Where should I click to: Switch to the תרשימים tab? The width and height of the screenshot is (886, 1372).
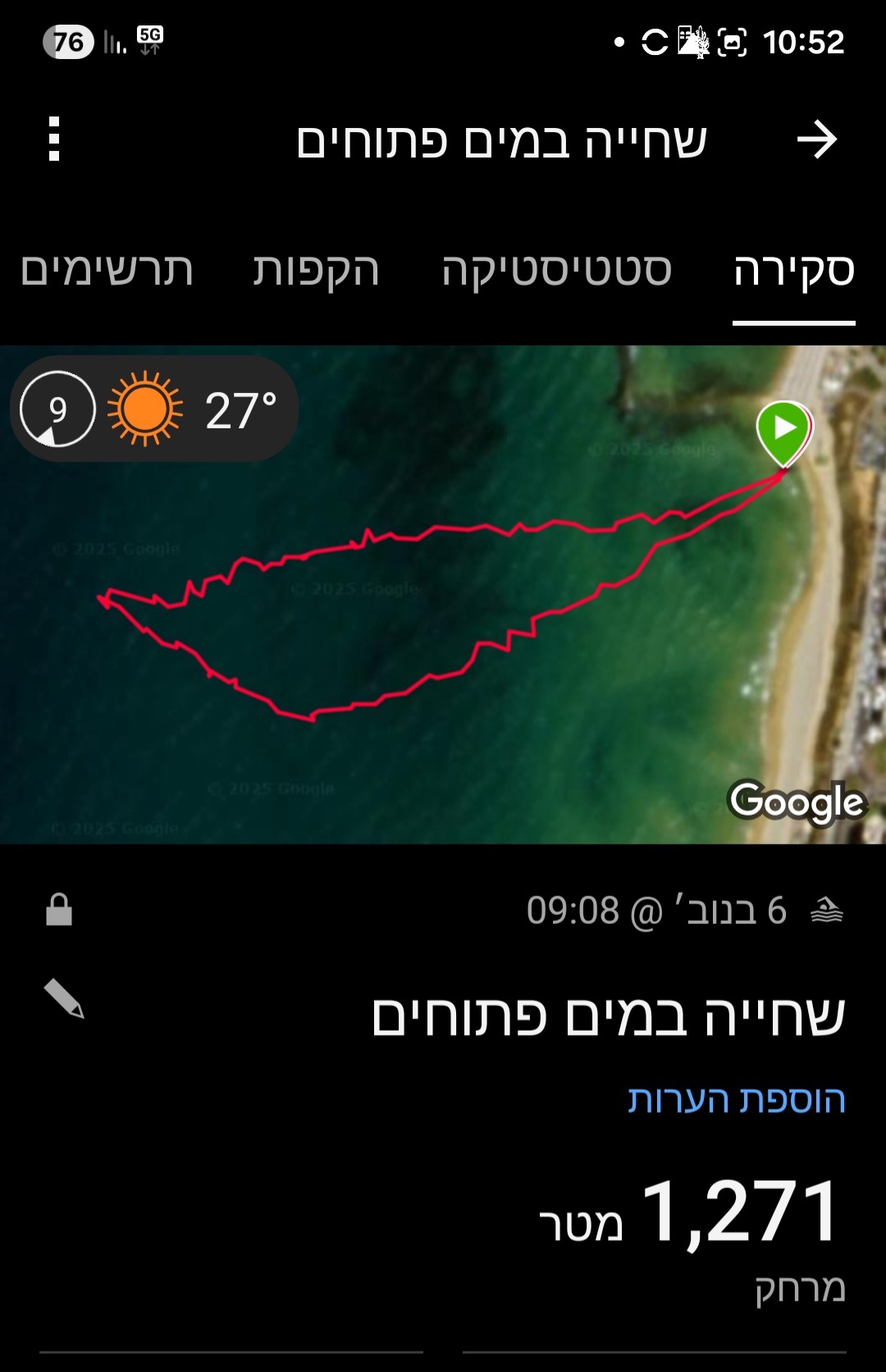[107, 271]
